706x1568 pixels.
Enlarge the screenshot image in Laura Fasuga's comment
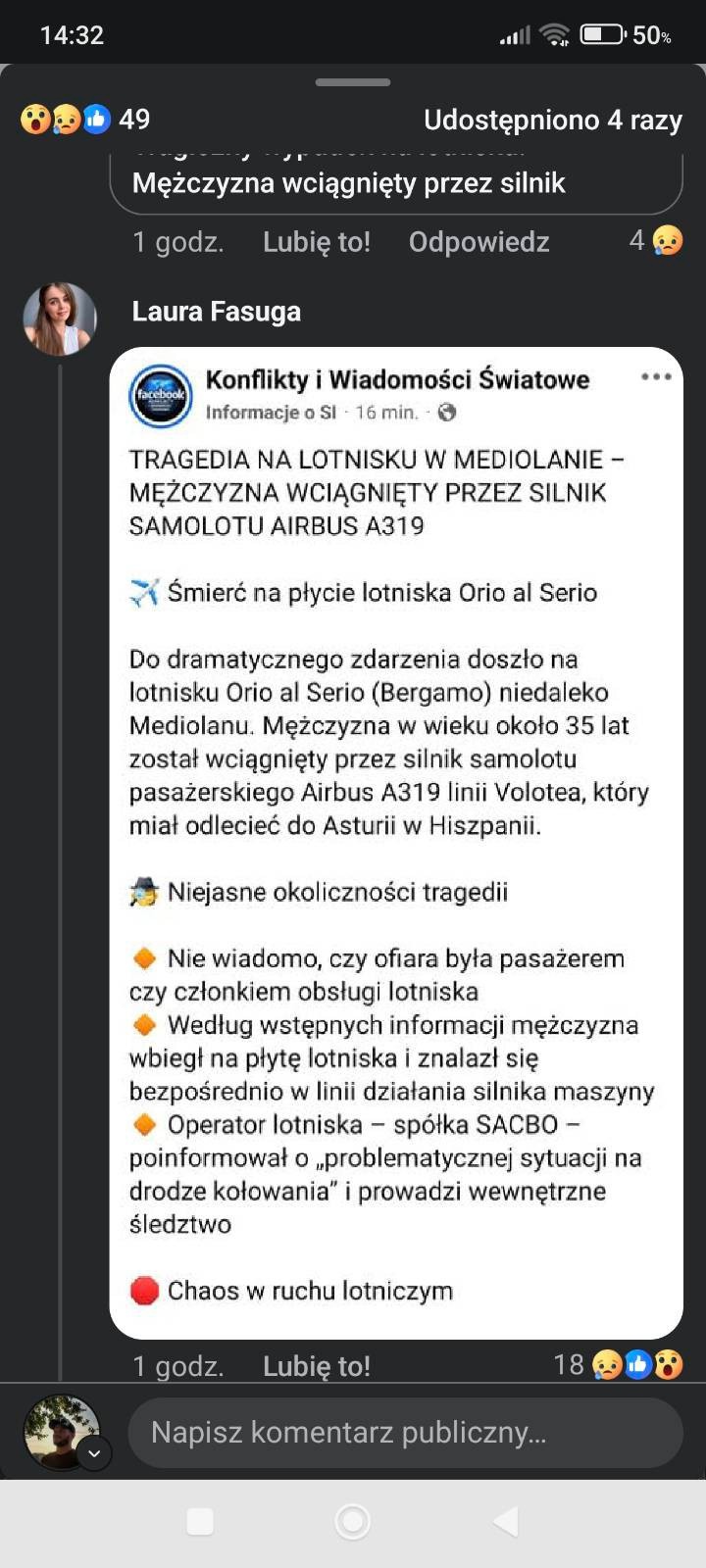point(395,843)
